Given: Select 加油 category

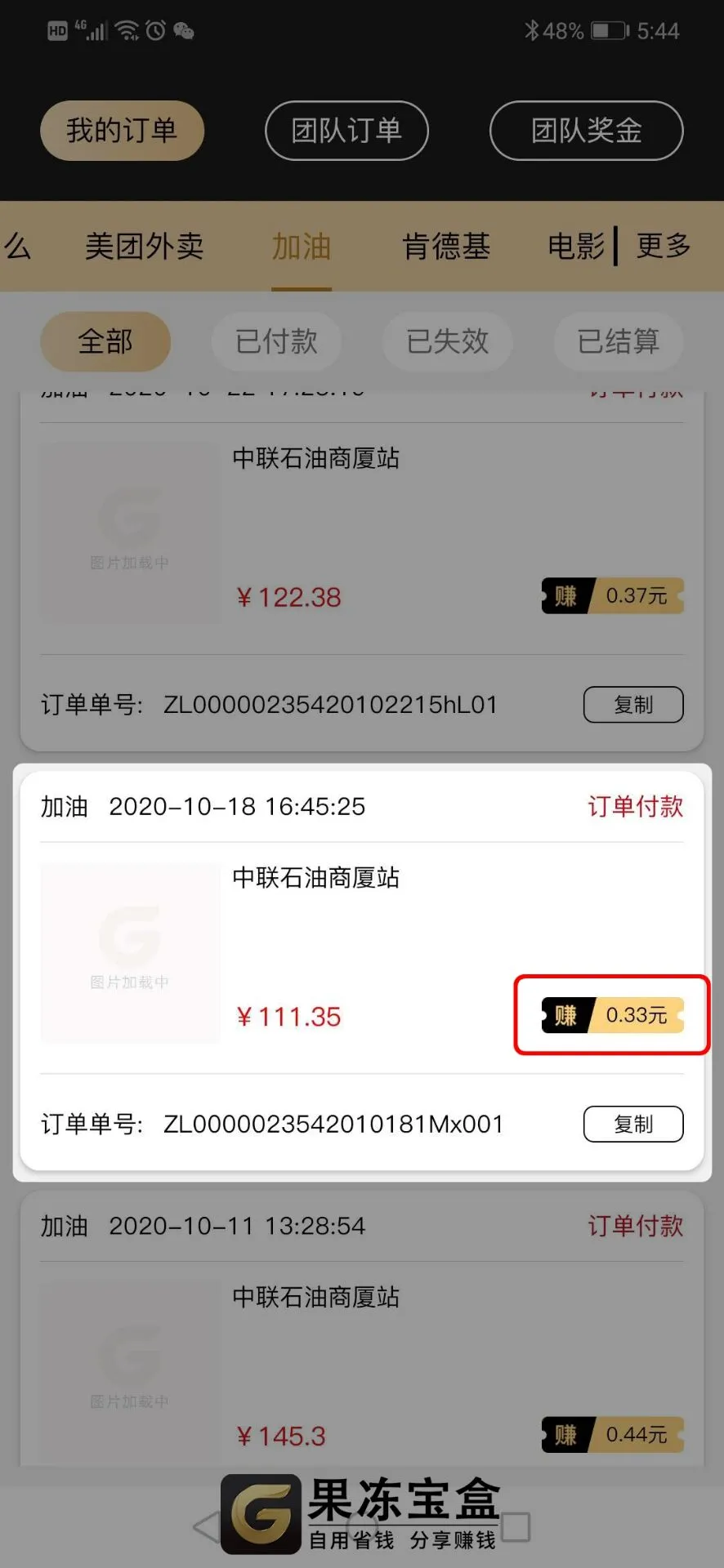Looking at the screenshot, I should coord(302,246).
